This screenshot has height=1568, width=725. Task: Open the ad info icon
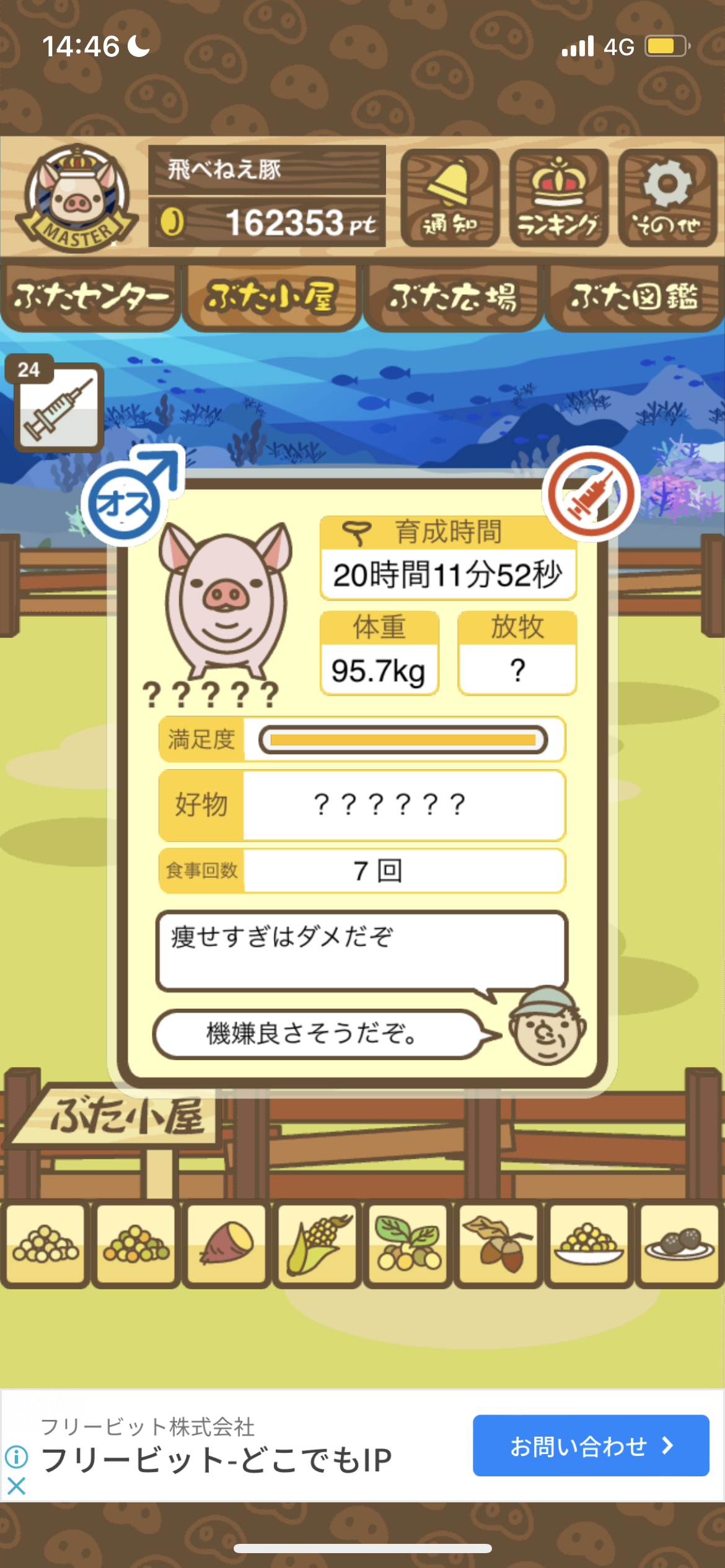pos(17,1457)
